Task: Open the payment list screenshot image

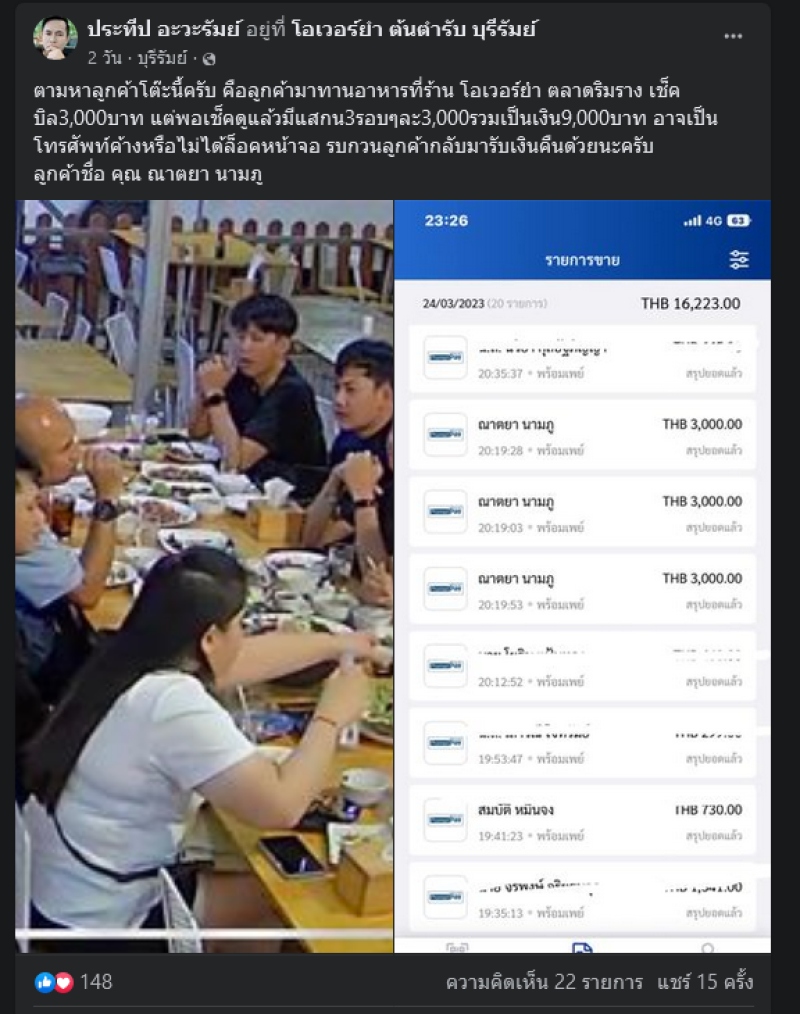Action: 582,575
